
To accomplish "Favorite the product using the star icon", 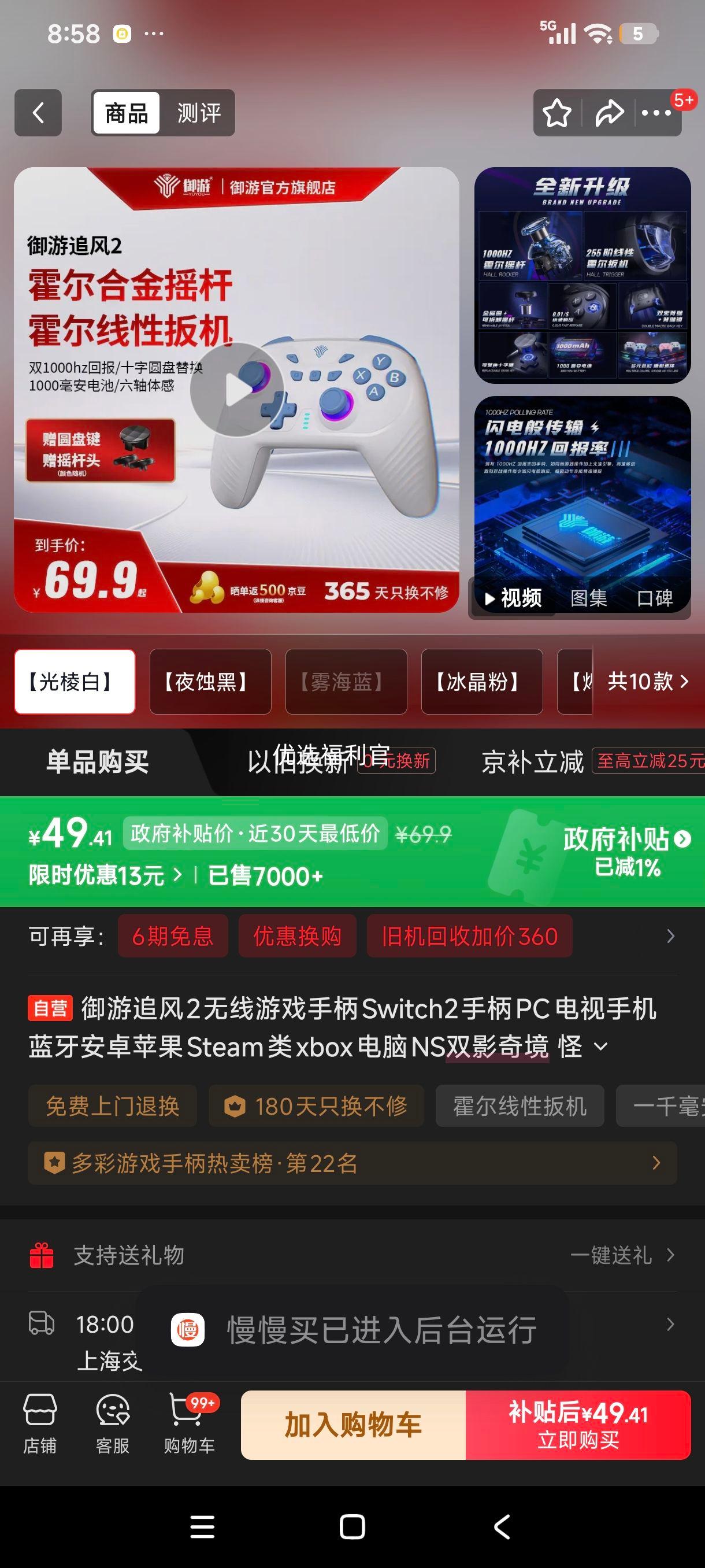I will [556, 113].
